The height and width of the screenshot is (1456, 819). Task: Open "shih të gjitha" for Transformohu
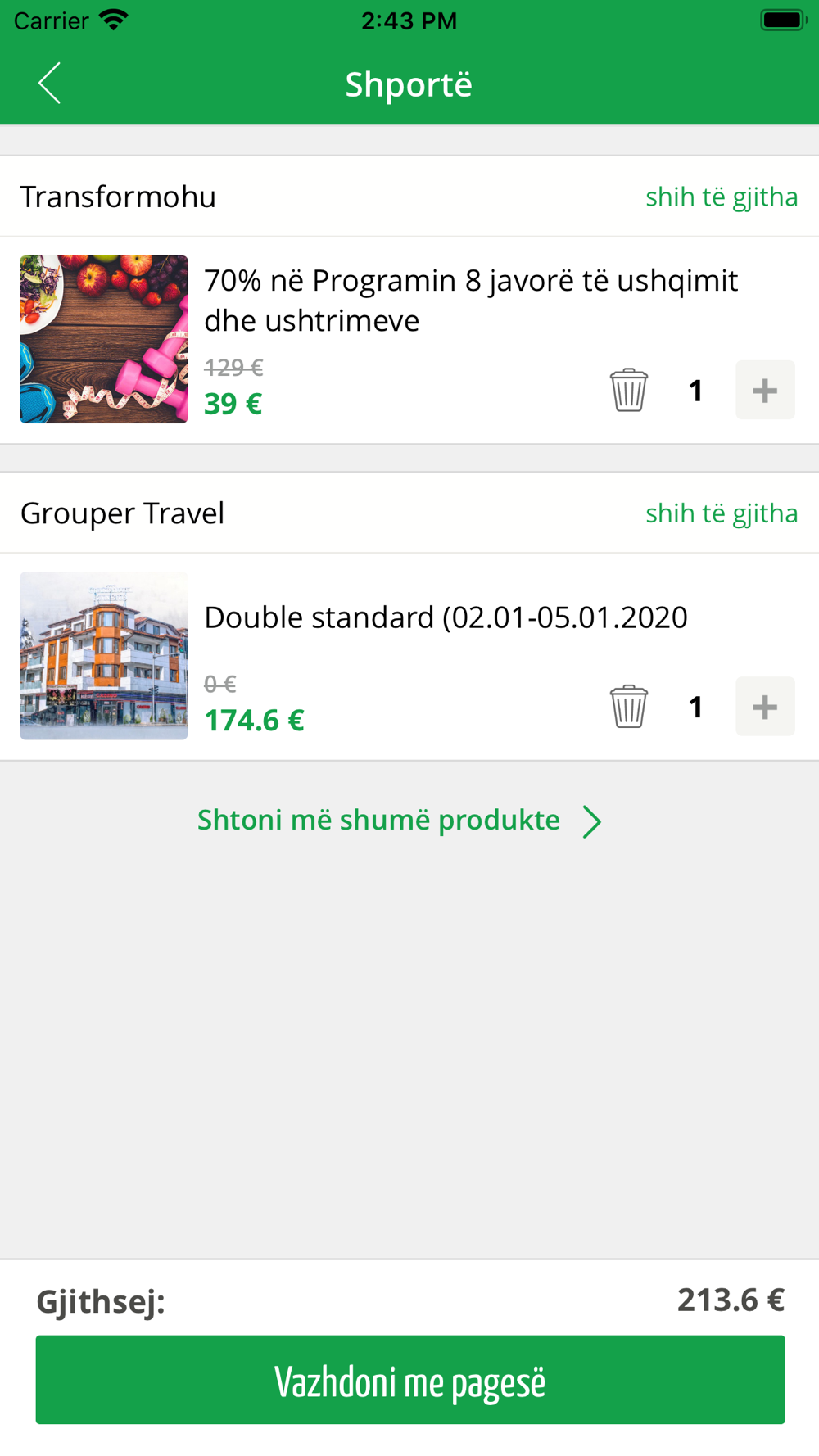click(x=721, y=197)
